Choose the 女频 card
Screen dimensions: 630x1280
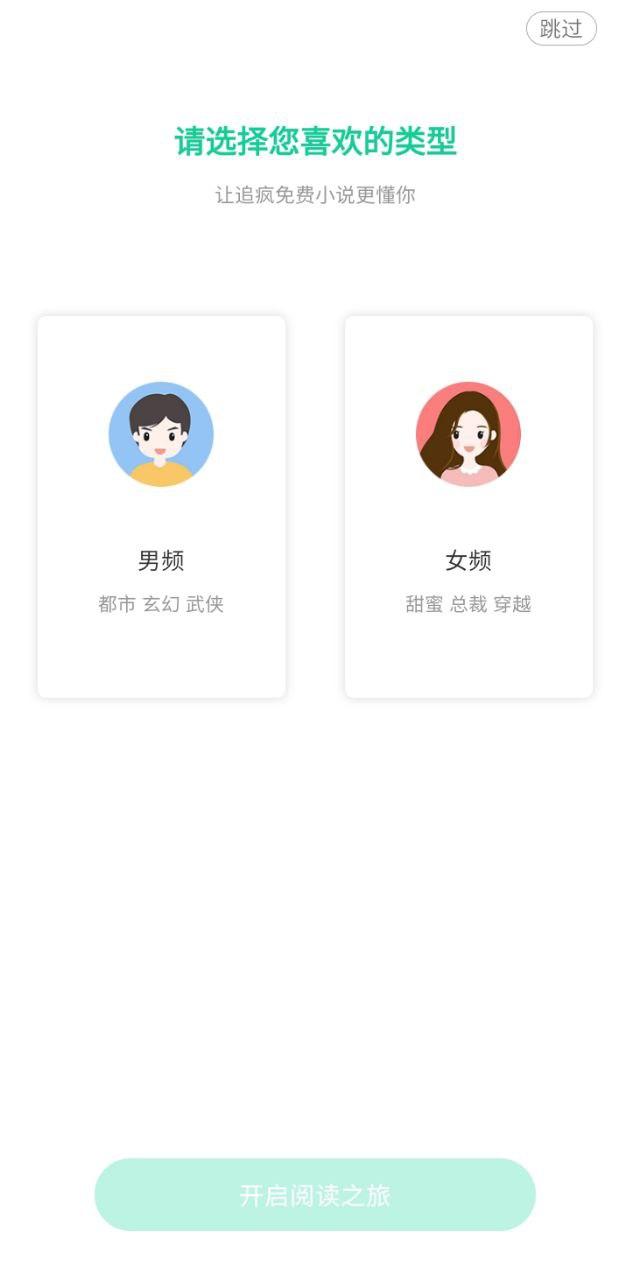click(x=468, y=507)
